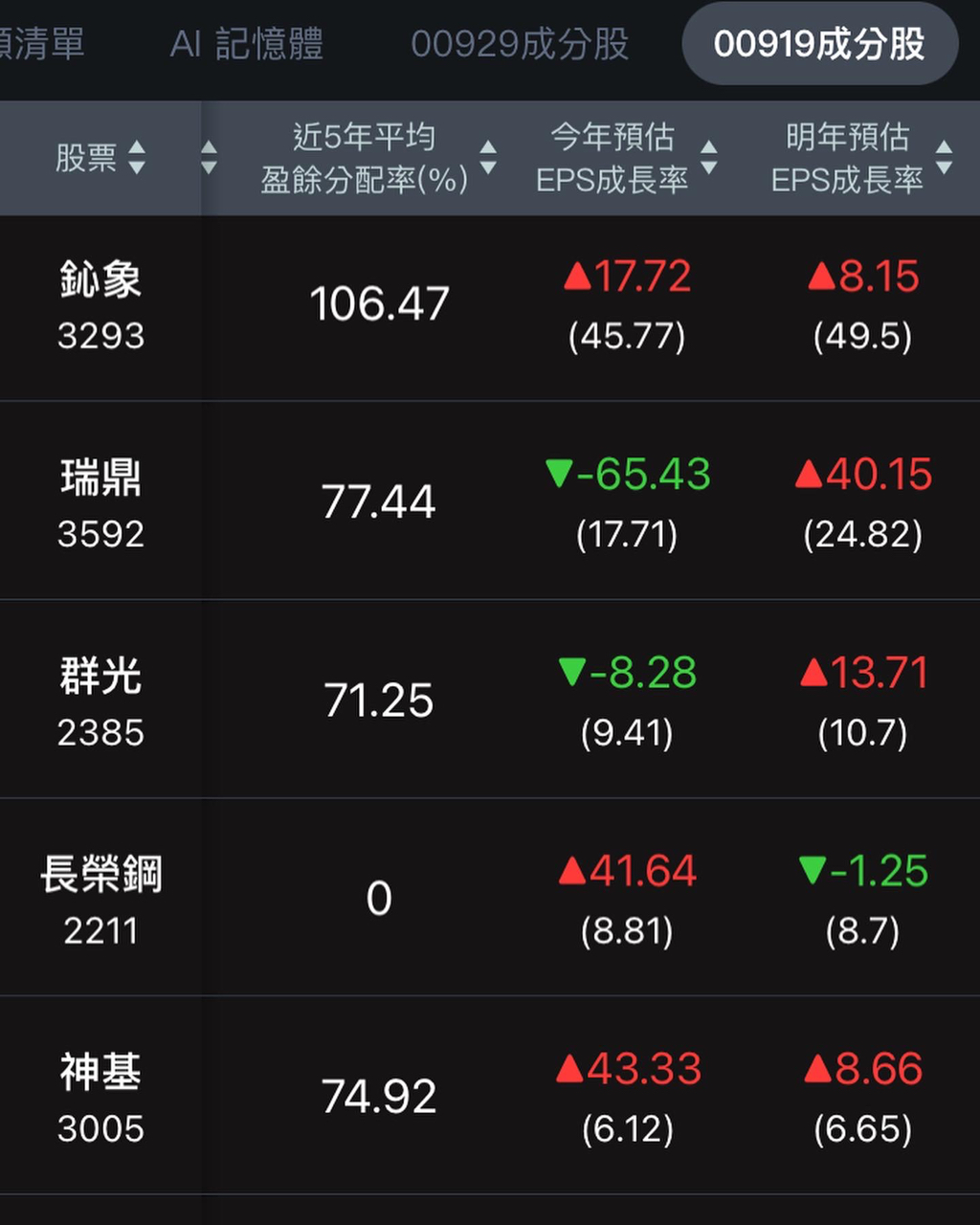
Task: Open stock 長榮鋼 2211
Action: click(x=100, y=900)
